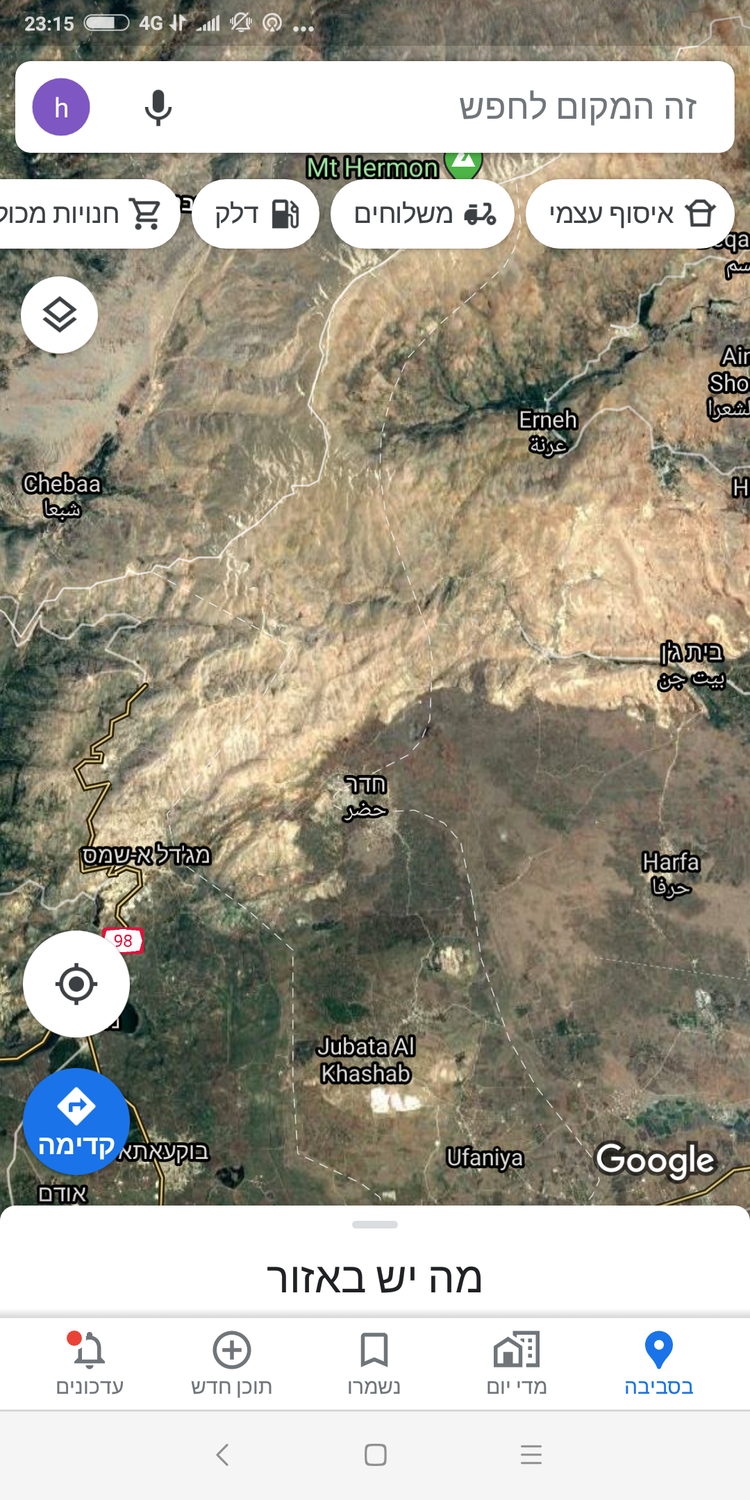Go to the 'עדכונים' updates tab
Screen dimensions: 750x1500
tap(89, 1363)
